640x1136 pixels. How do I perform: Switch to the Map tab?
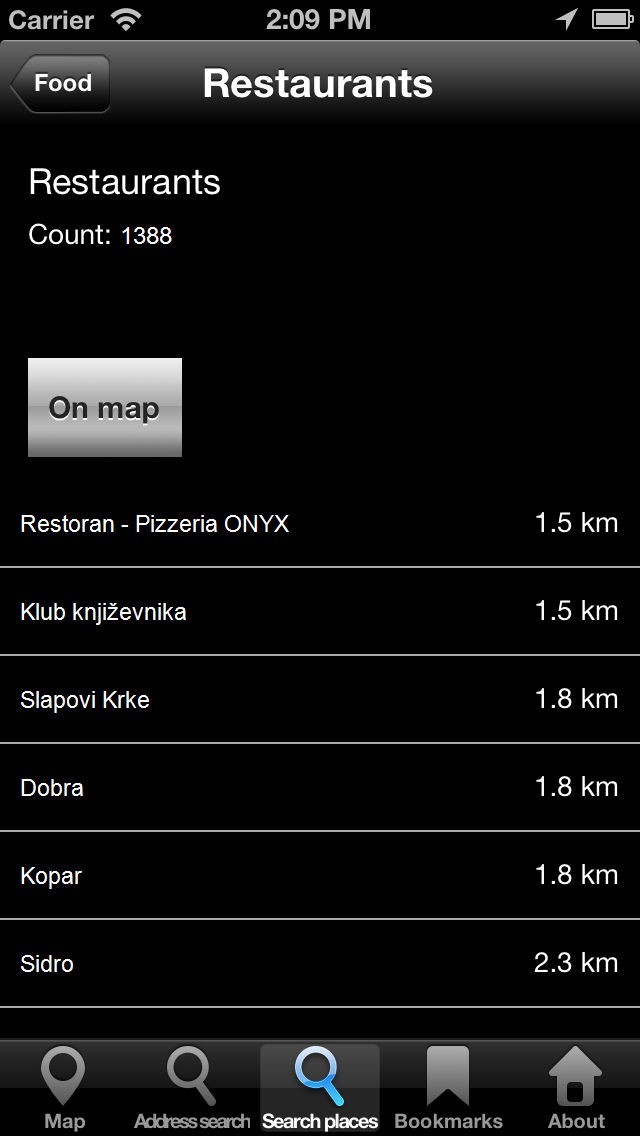pos(64,1090)
